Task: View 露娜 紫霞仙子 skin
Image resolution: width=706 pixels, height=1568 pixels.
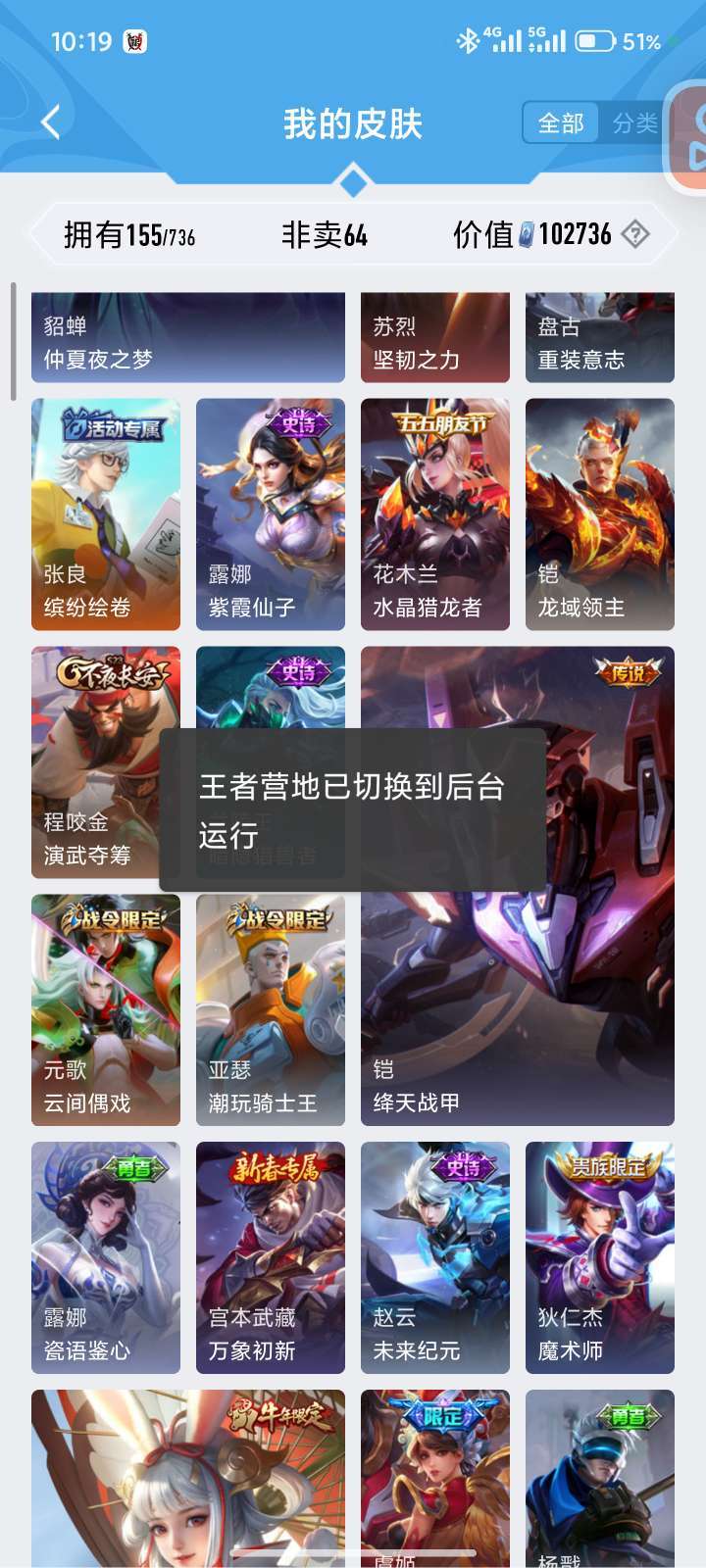Action: 271,514
